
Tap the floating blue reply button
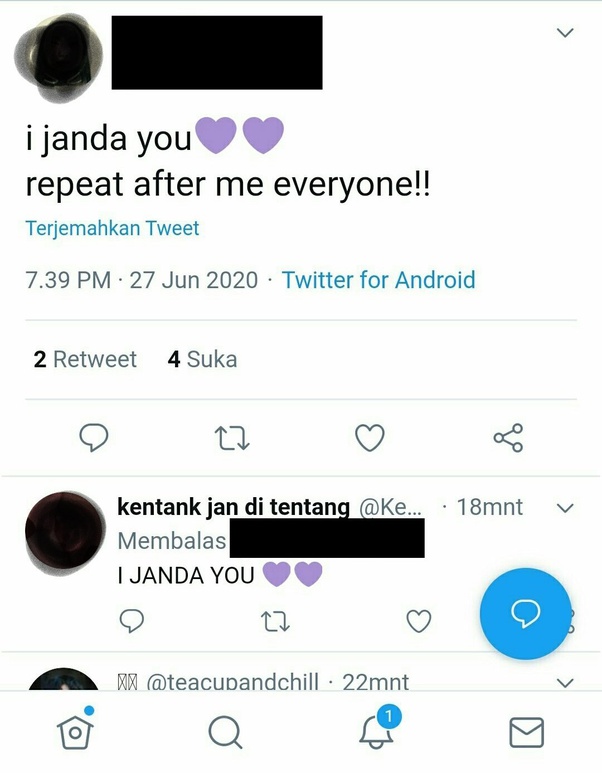point(526,613)
